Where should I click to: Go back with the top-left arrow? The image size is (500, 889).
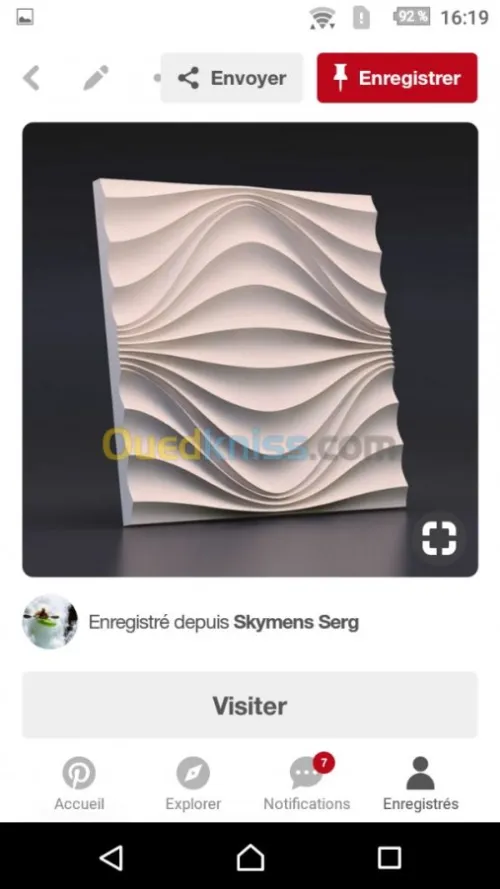click(31, 78)
